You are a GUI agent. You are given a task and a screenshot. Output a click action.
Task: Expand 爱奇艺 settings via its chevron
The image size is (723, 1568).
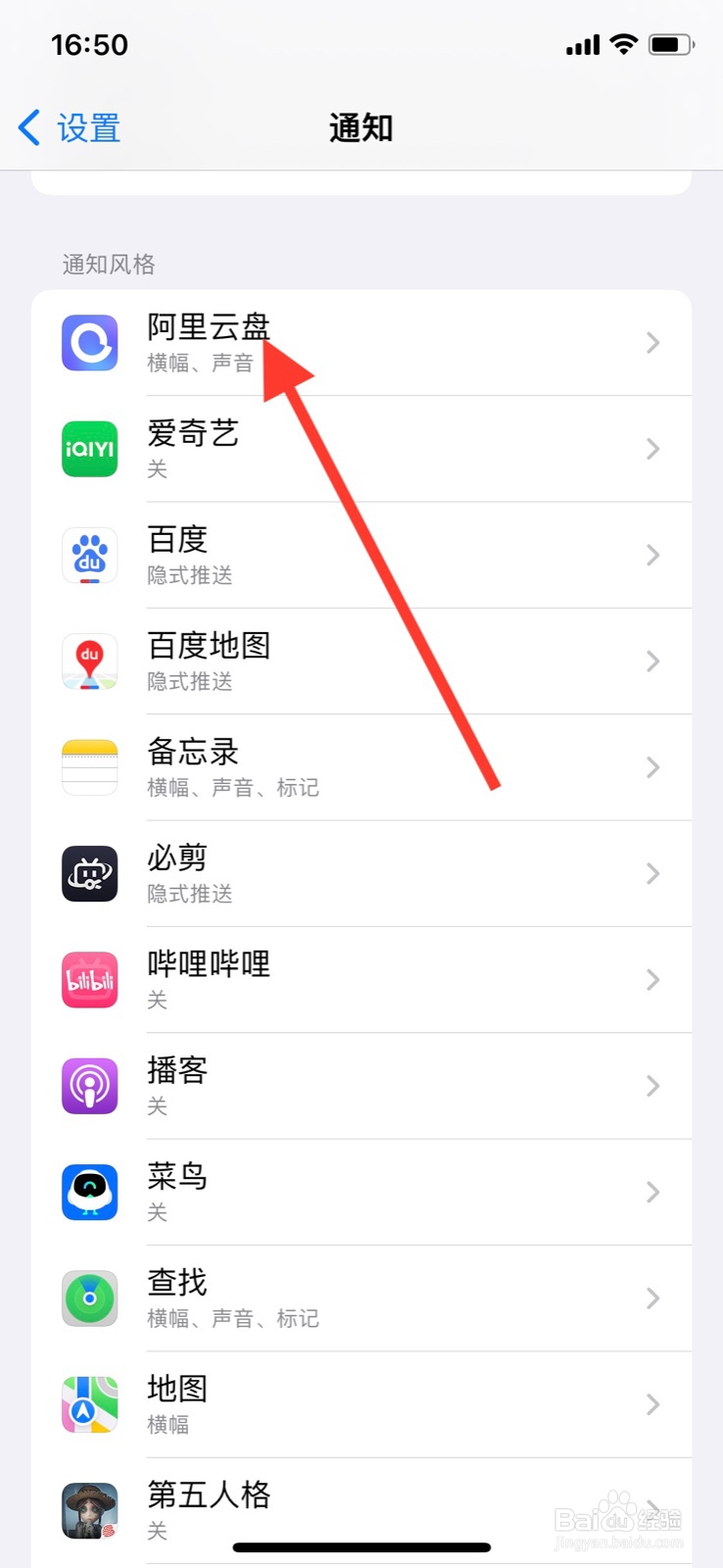click(652, 449)
